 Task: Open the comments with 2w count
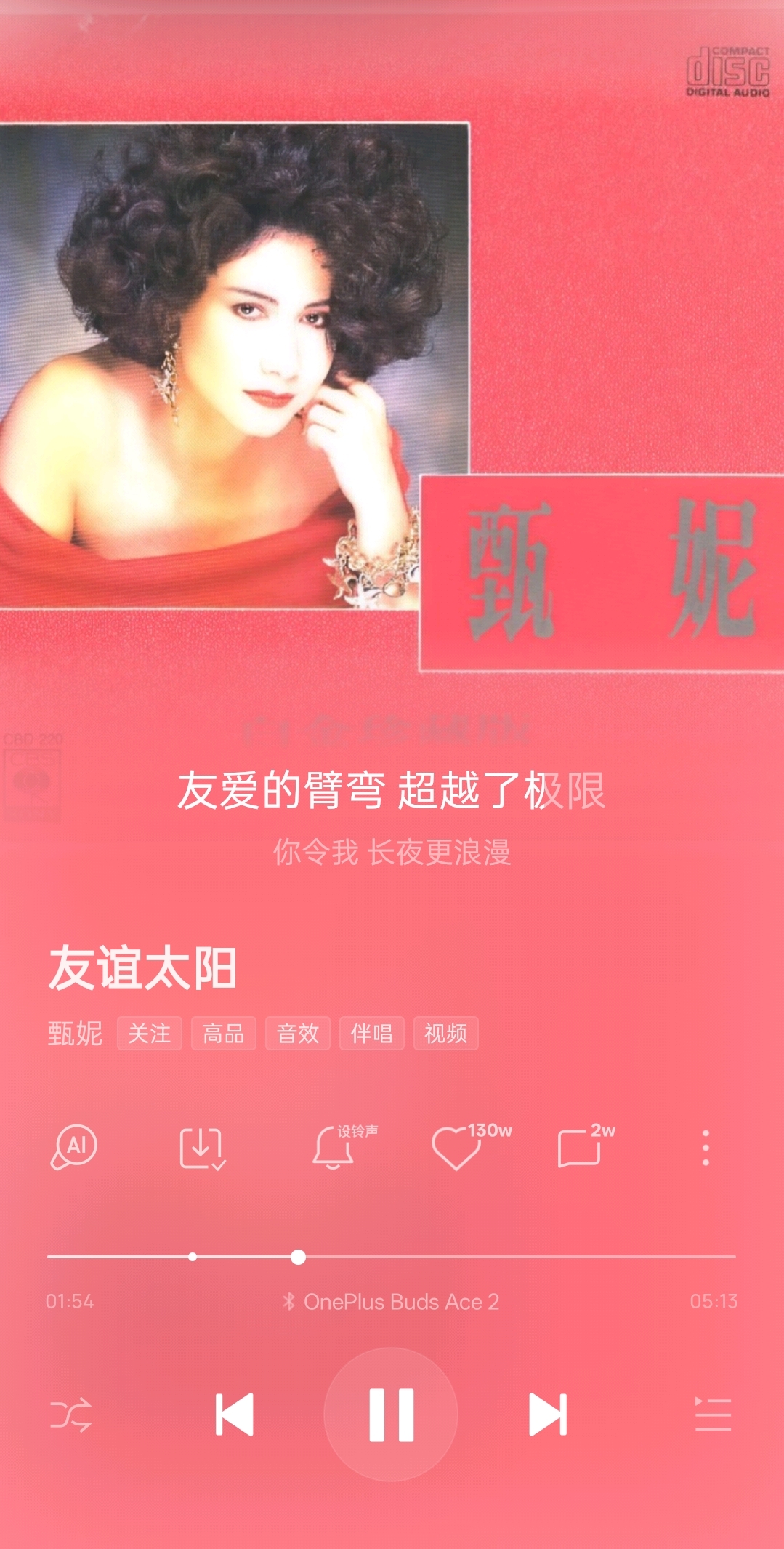[580, 1148]
